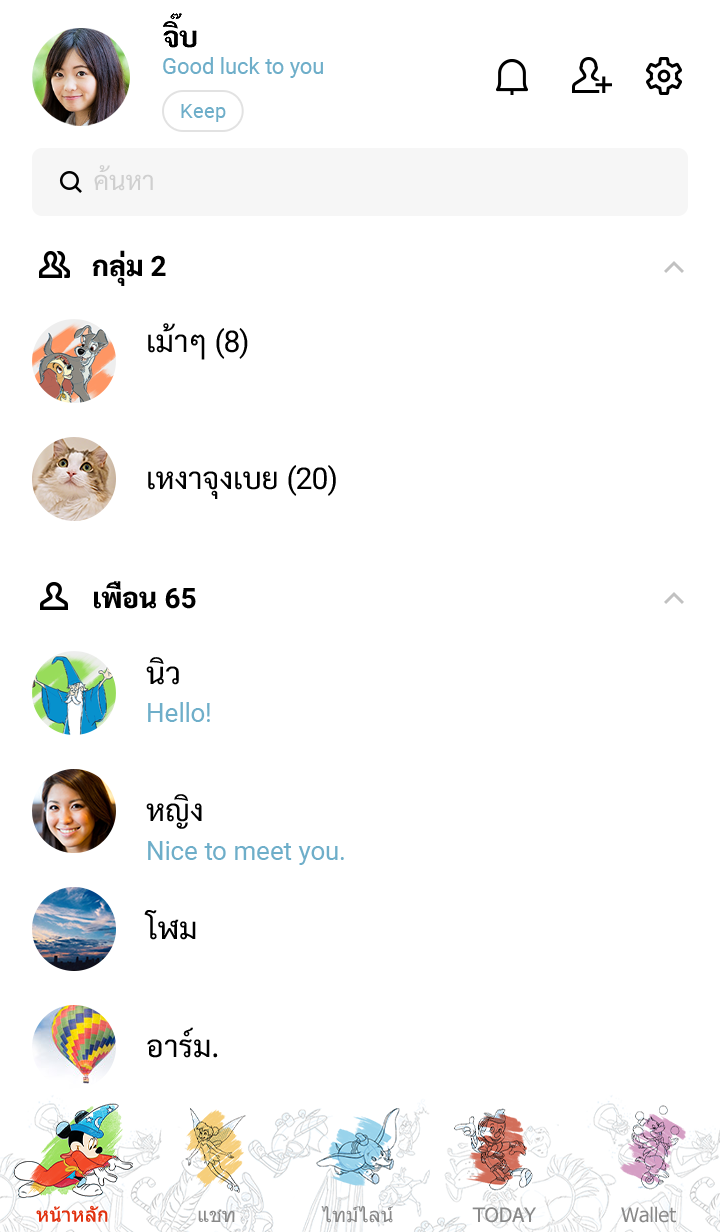View friend อาร์ม. in the list
Screen dimensions: 720x1232
[x=182, y=1047]
